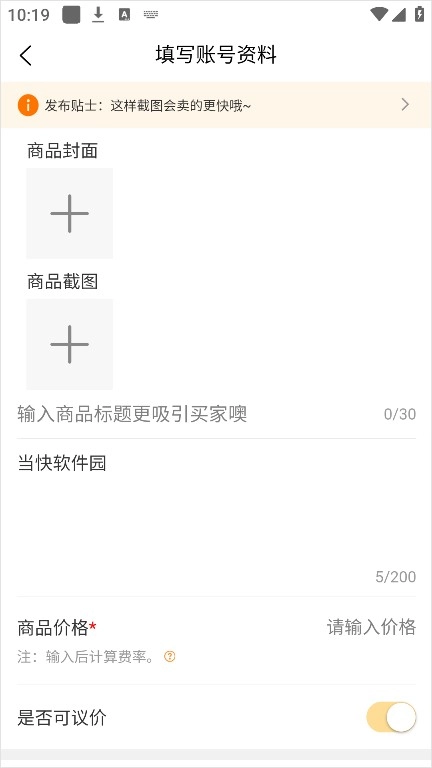Toggle the 是否可议价 switch

[391, 718]
